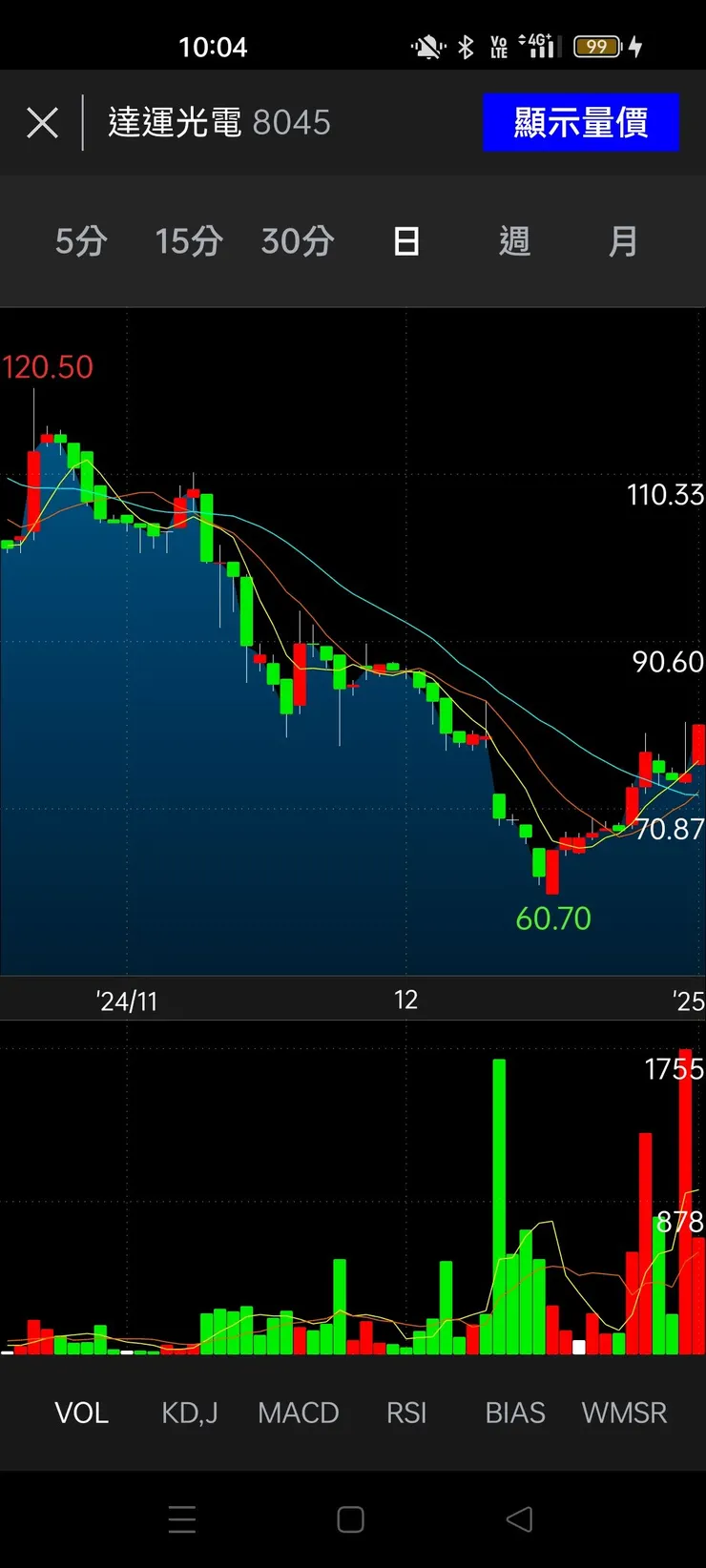This screenshot has width=706, height=1568.
Task: Go back using the system back button
Action: 519,1519
